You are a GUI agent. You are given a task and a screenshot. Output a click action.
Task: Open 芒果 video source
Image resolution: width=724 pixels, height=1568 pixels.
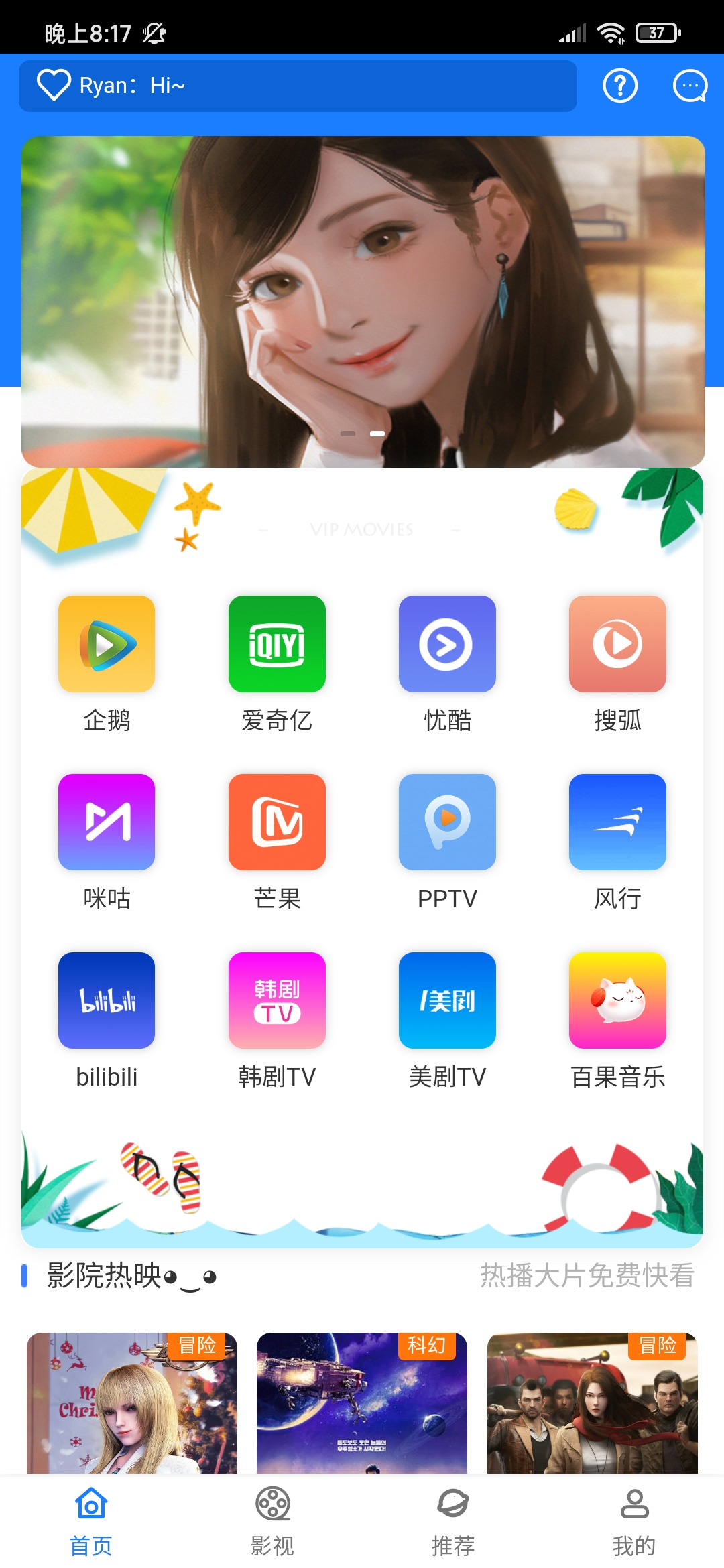[277, 822]
